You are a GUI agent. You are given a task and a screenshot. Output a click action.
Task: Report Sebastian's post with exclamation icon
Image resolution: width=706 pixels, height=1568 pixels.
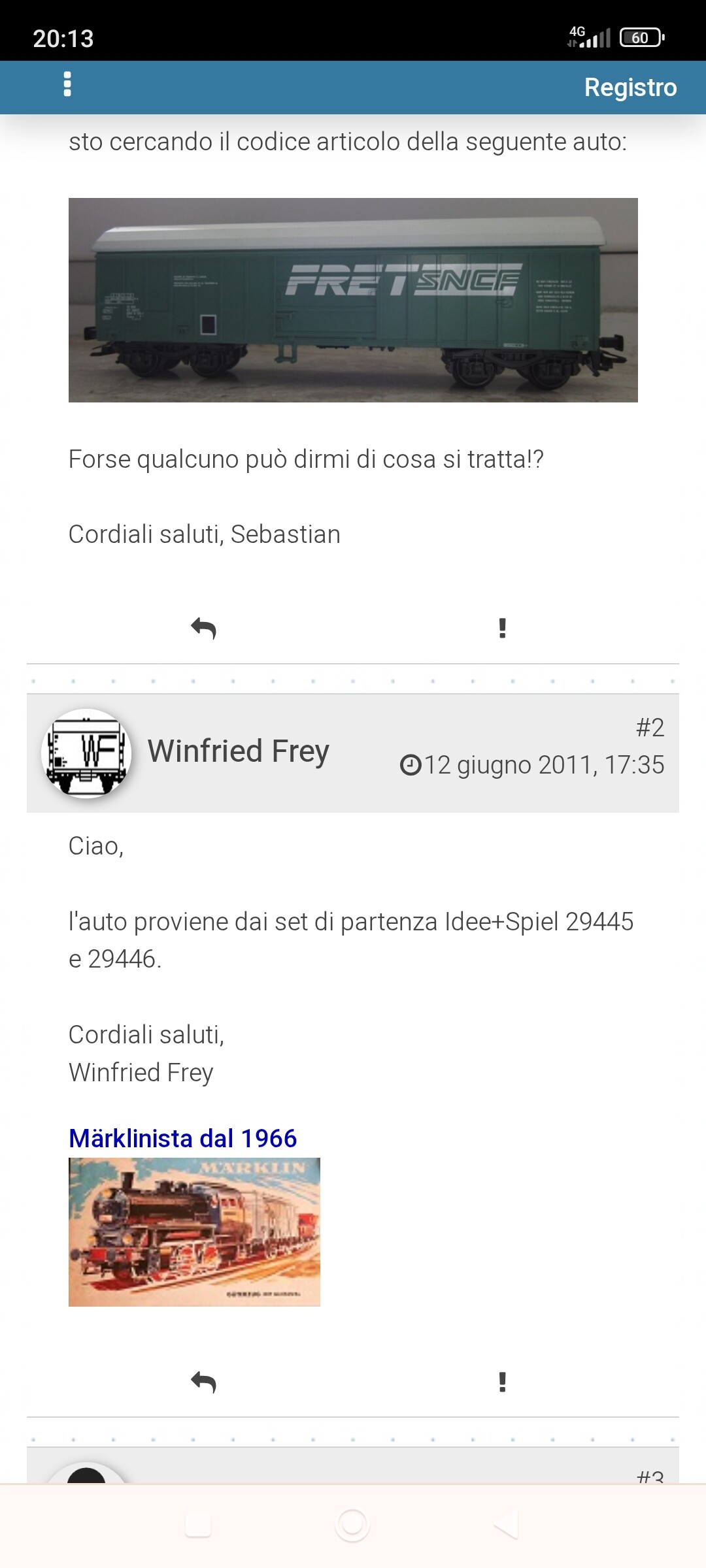pyautogui.click(x=502, y=629)
